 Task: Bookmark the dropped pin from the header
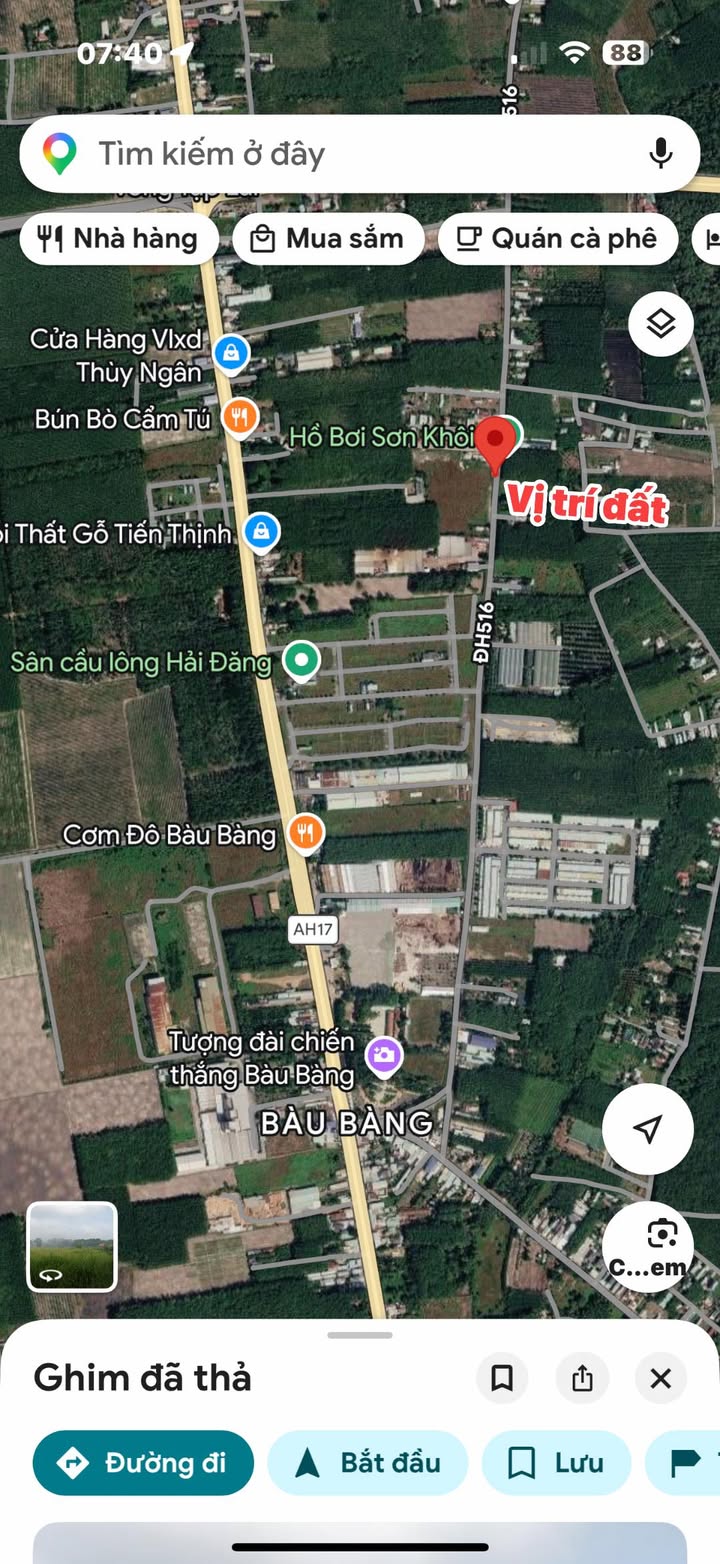[x=502, y=1379]
